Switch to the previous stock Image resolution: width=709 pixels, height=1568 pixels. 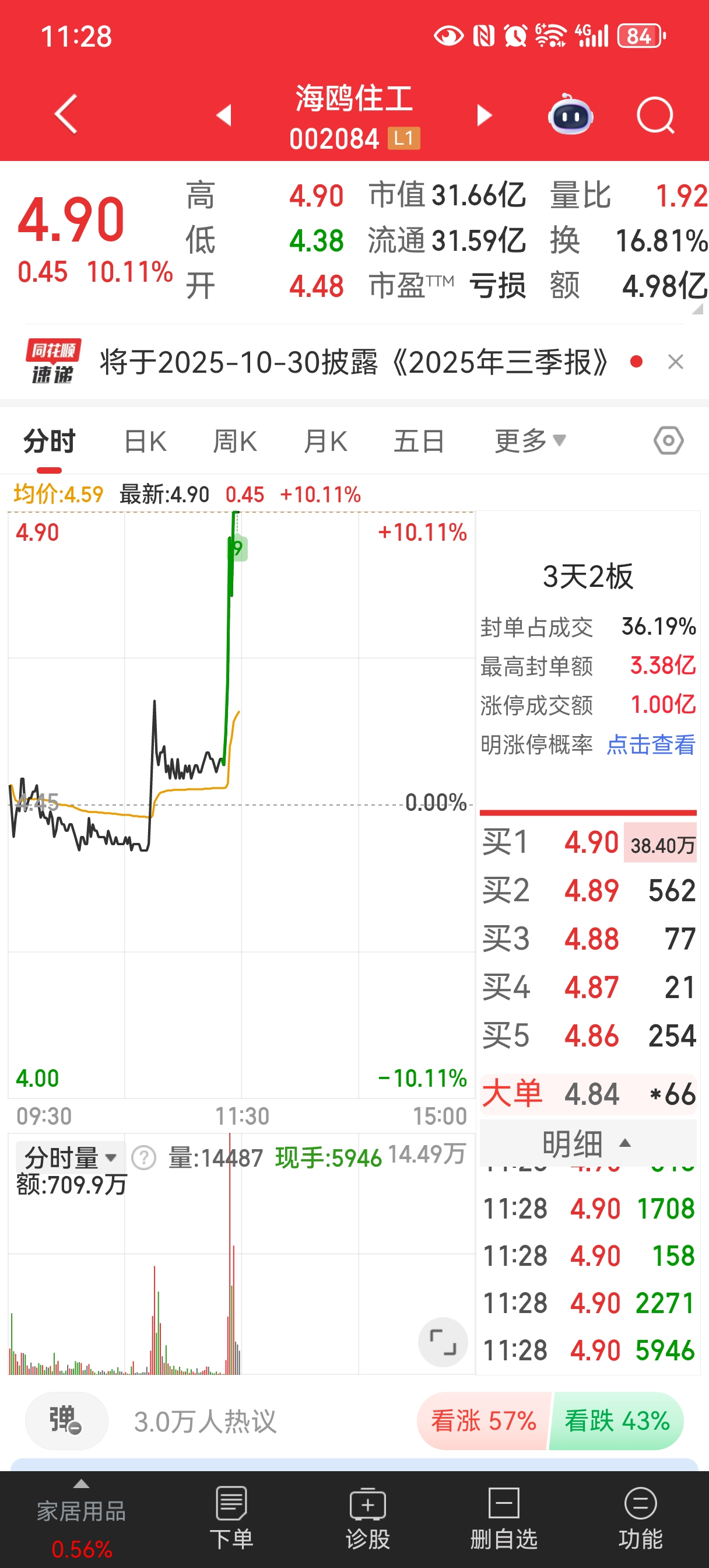click(x=224, y=114)
